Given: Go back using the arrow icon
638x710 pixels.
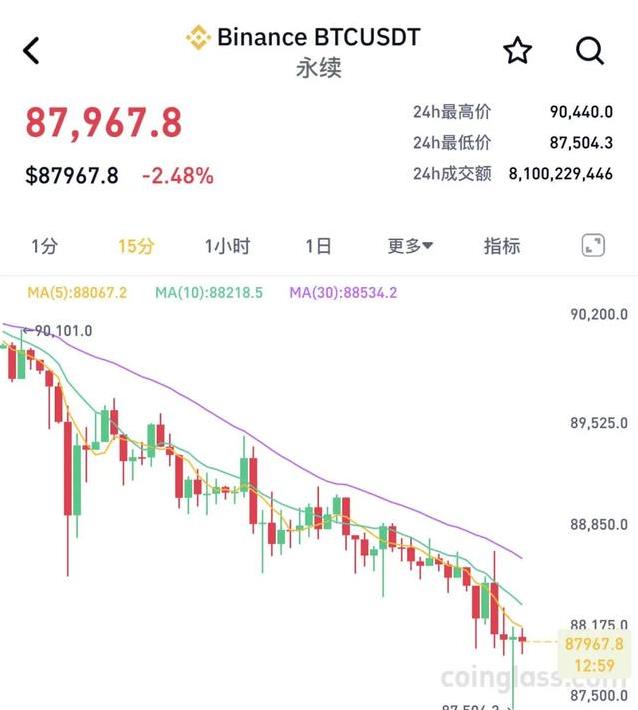Looking at the screenshot, I should (x=32, y=51).
